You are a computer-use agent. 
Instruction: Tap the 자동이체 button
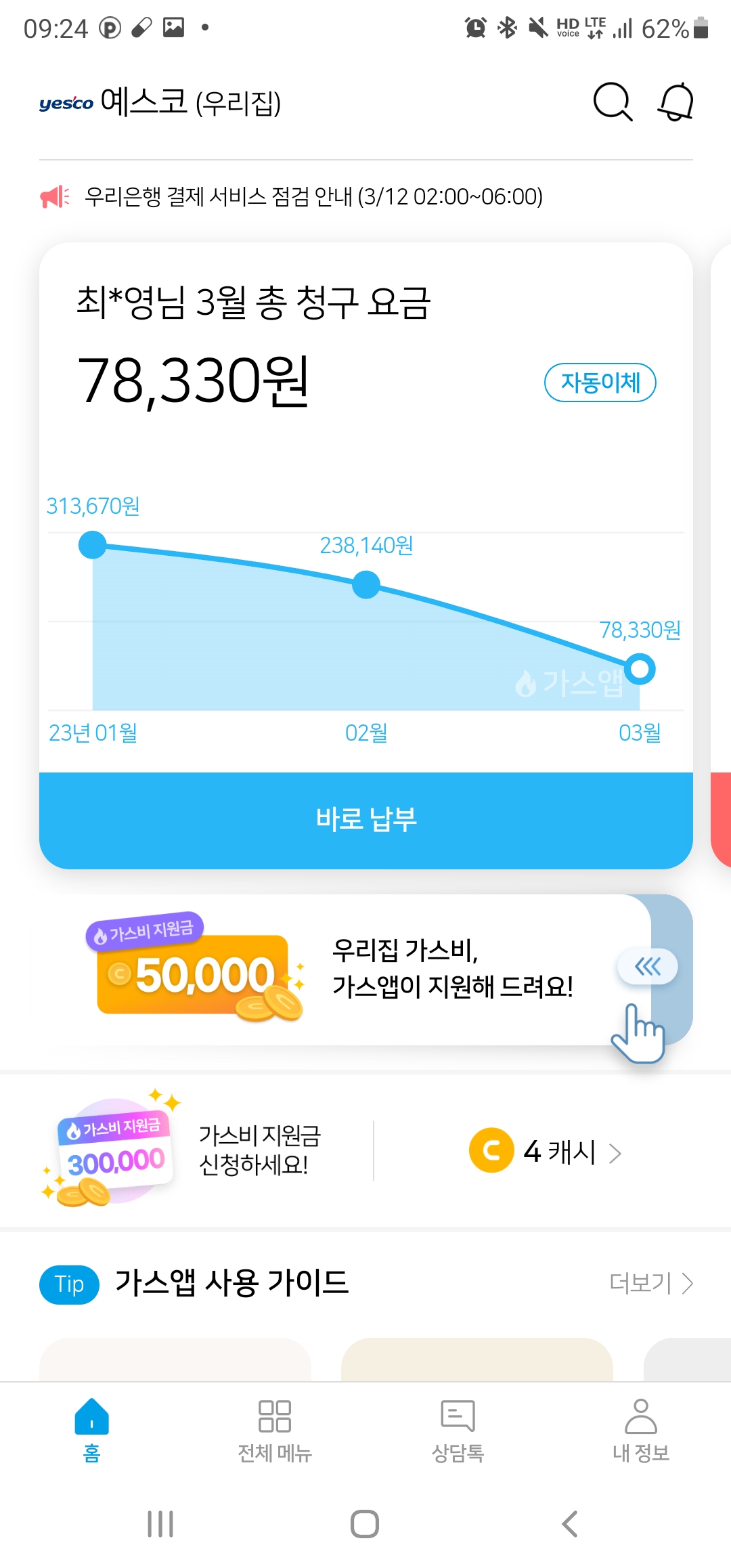pos(600,383)
